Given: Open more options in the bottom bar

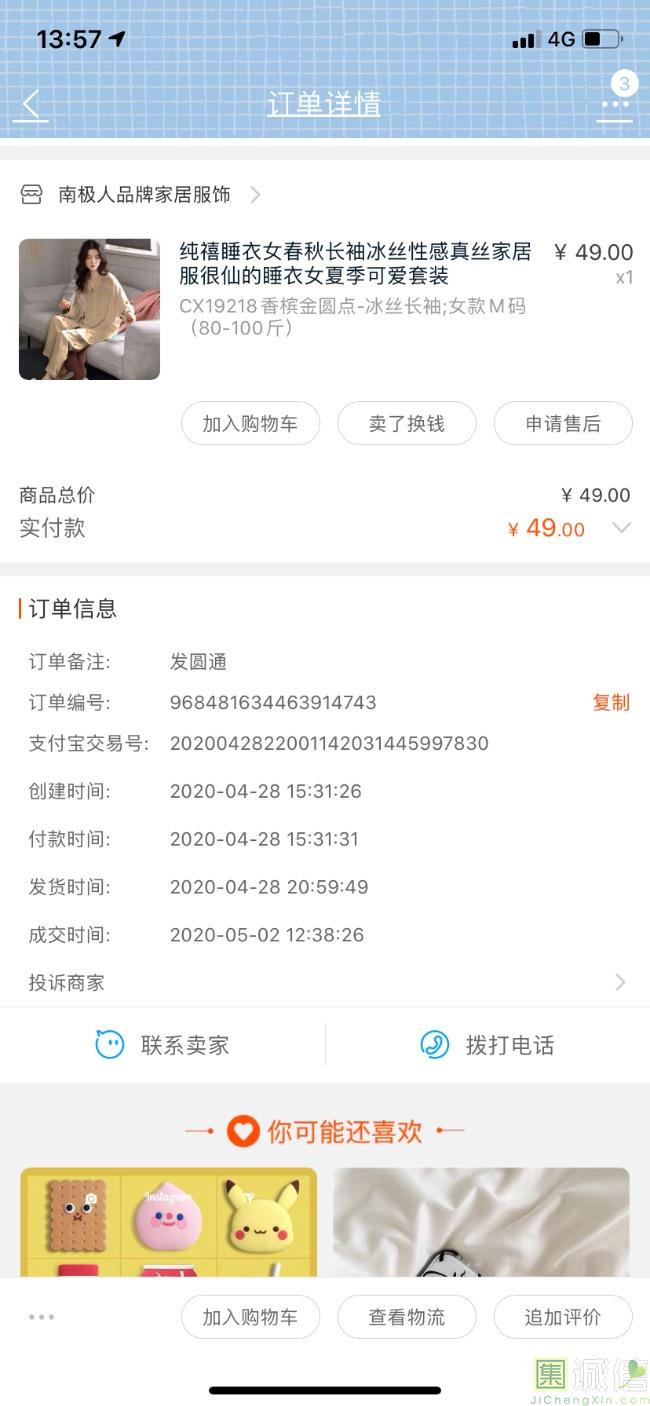Looking at the screenshot, I should tap(42, 1317).
